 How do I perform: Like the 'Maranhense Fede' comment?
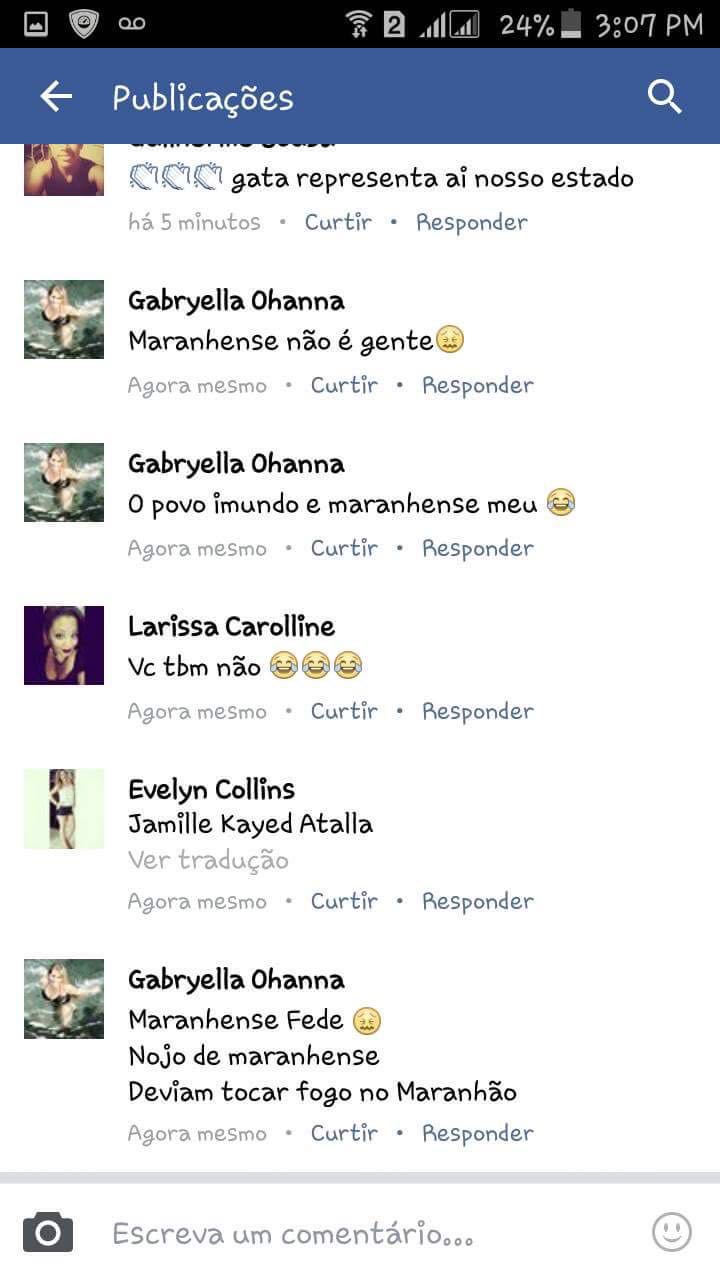[x=344, y=1133]
